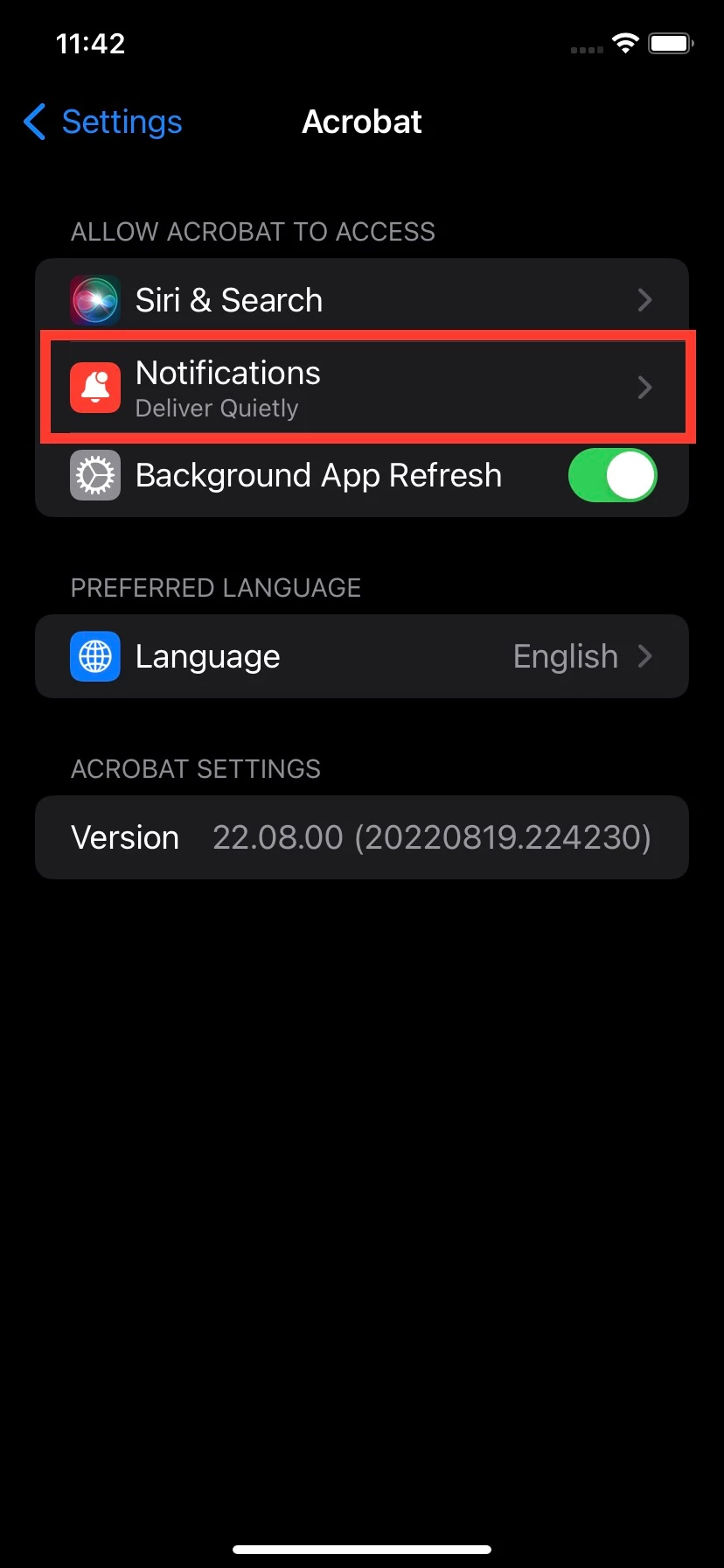724x1568 pixels.
Task: Open Notifications settings for Acrobat
Action: click(x=361, y=388)
